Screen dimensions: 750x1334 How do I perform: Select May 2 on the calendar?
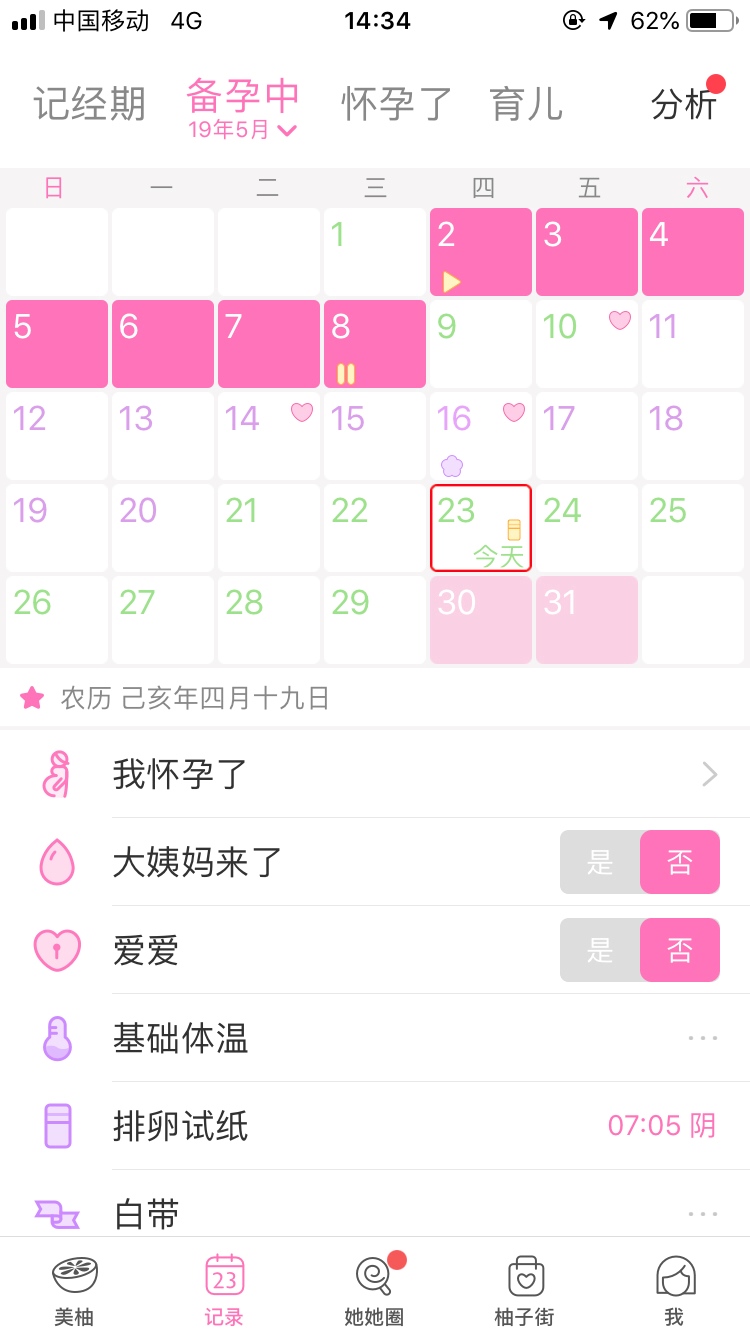(481, 251)
